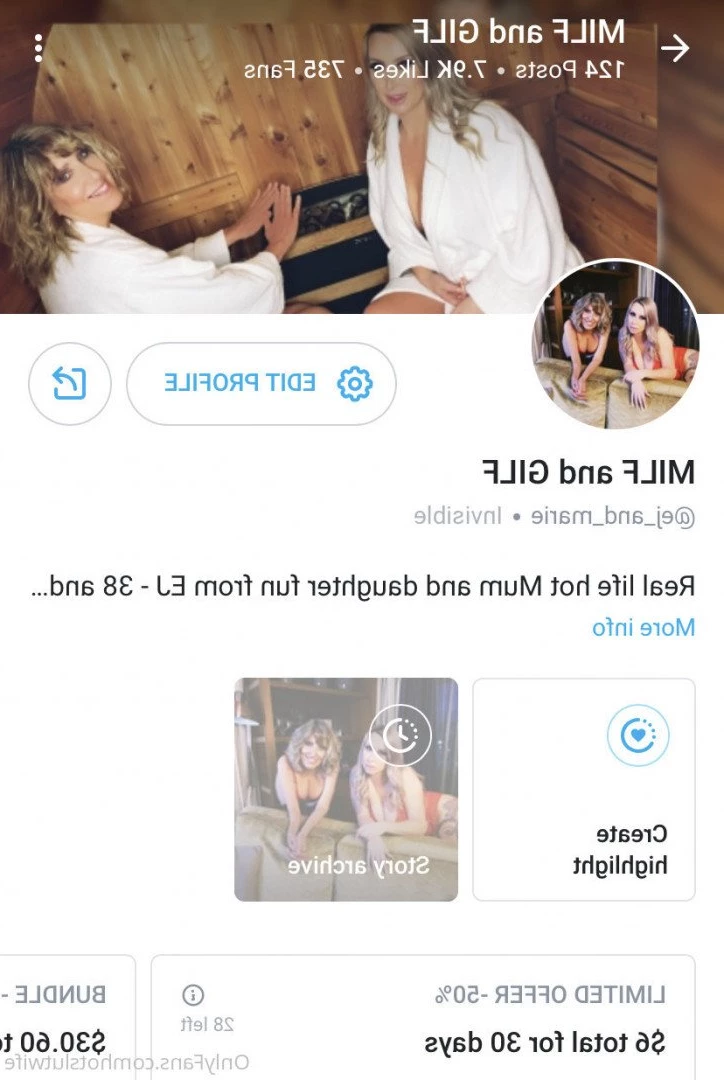Tap the Edit Profile button

pyautogui.click(x=261, y=383)
